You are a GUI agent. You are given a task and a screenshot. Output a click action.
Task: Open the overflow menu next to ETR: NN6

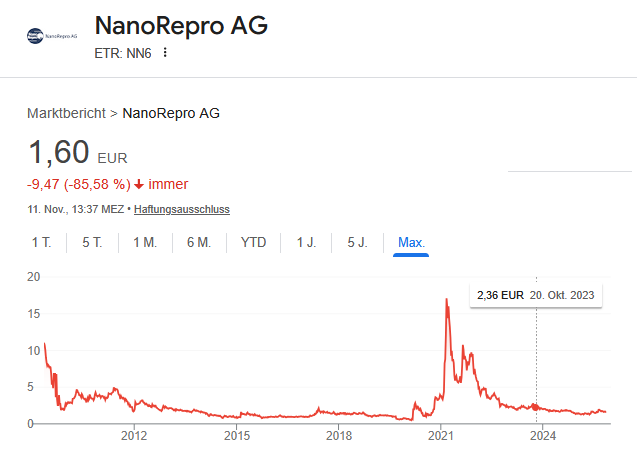165,53
